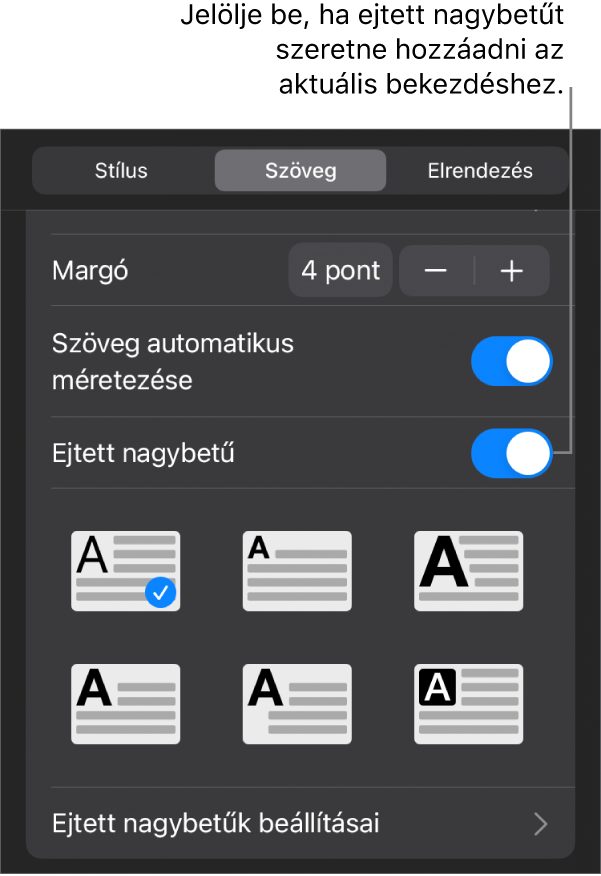Open the Elrendezés tab

479,170
